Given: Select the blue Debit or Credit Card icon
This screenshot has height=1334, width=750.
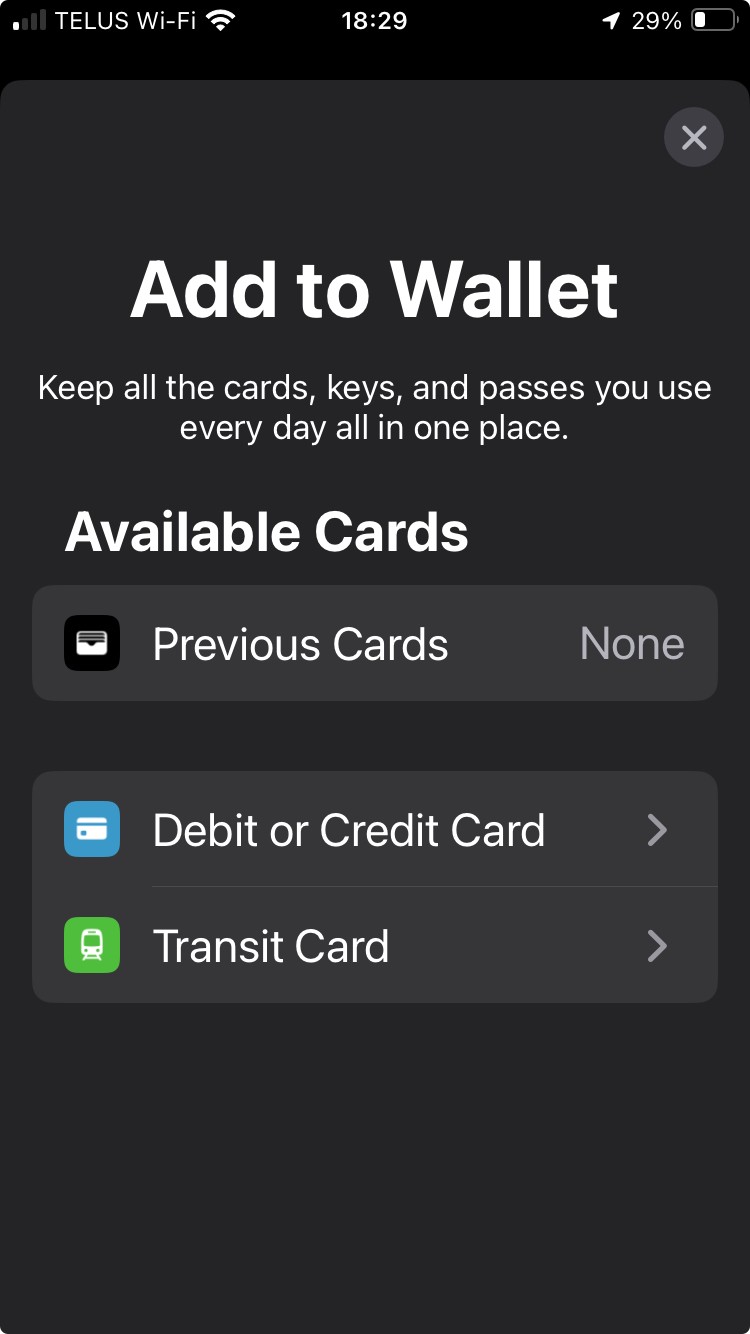Looking at the screenshot, I should click(92, 829).
